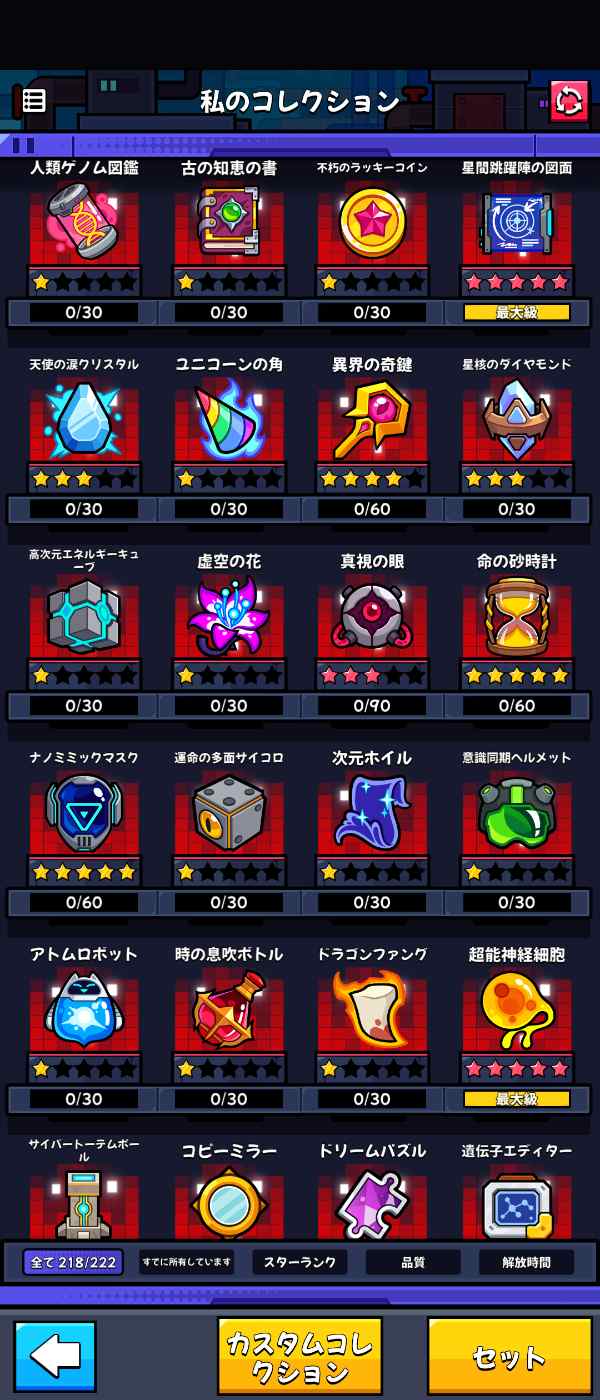Sort by 解放時間

(x=526, y=1262)
